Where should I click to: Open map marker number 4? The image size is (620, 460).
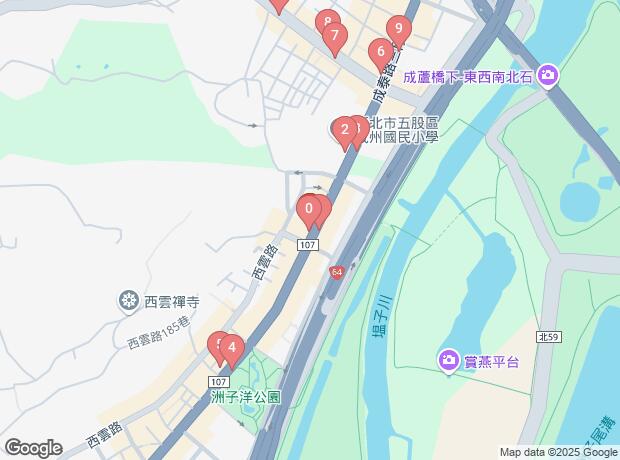tap(232, 350)
